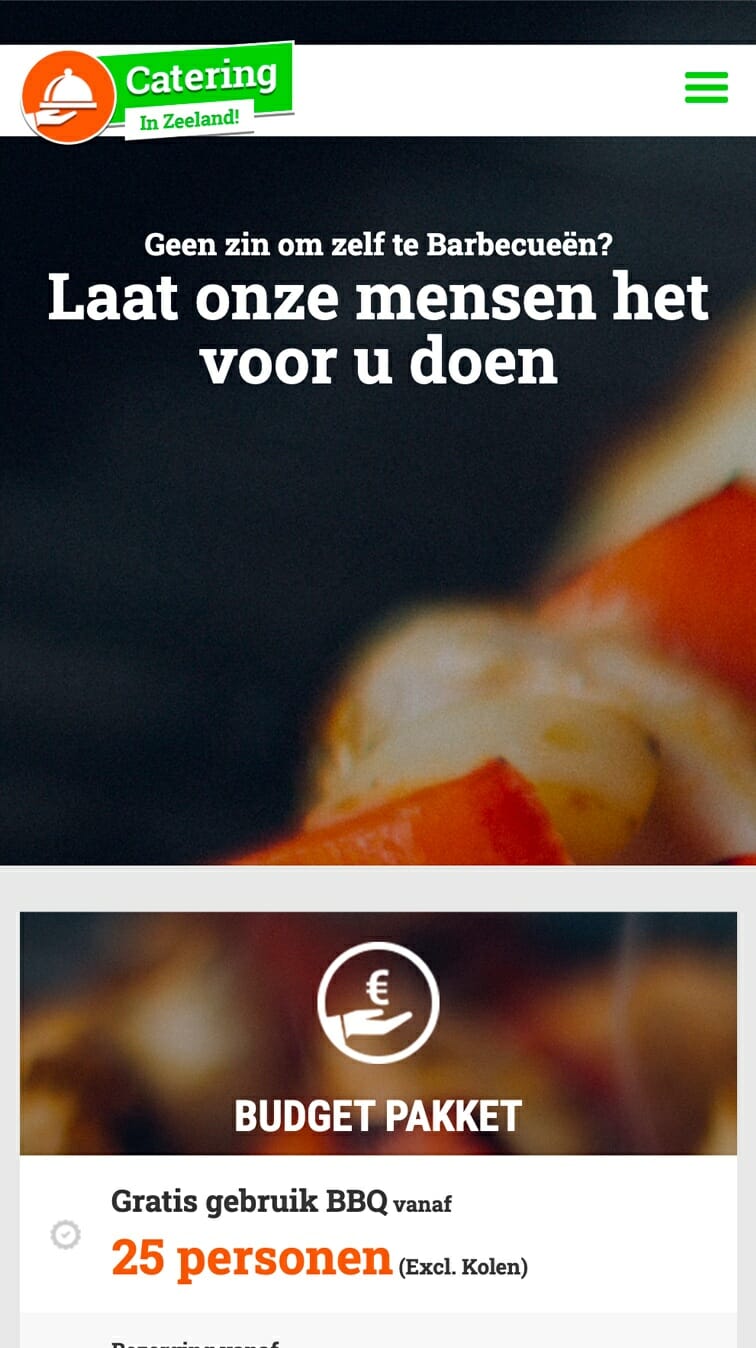
Task: Click the Catering wordmark in the header
Action: coord(201,78)
